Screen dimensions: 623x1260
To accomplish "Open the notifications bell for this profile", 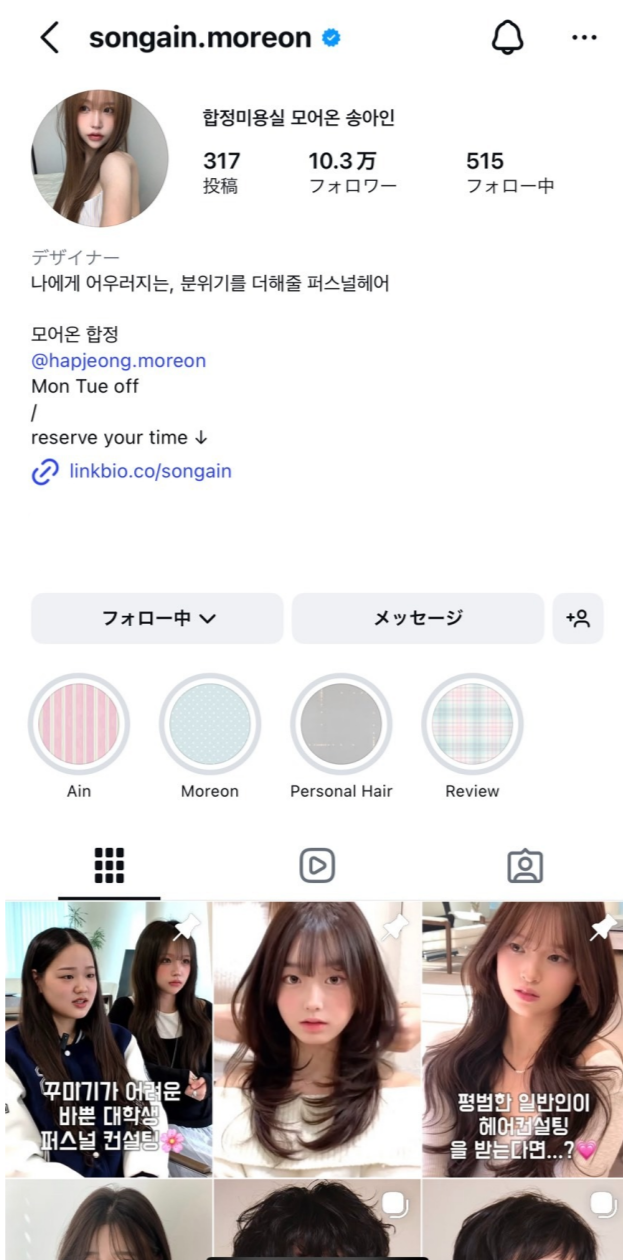I will pos(508,38).
